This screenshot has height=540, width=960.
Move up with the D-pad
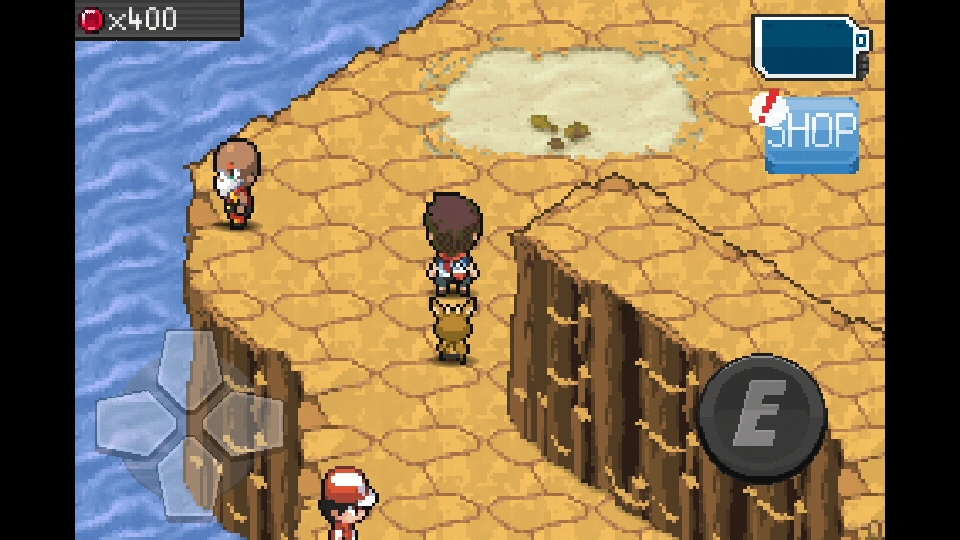coord(188,367)
